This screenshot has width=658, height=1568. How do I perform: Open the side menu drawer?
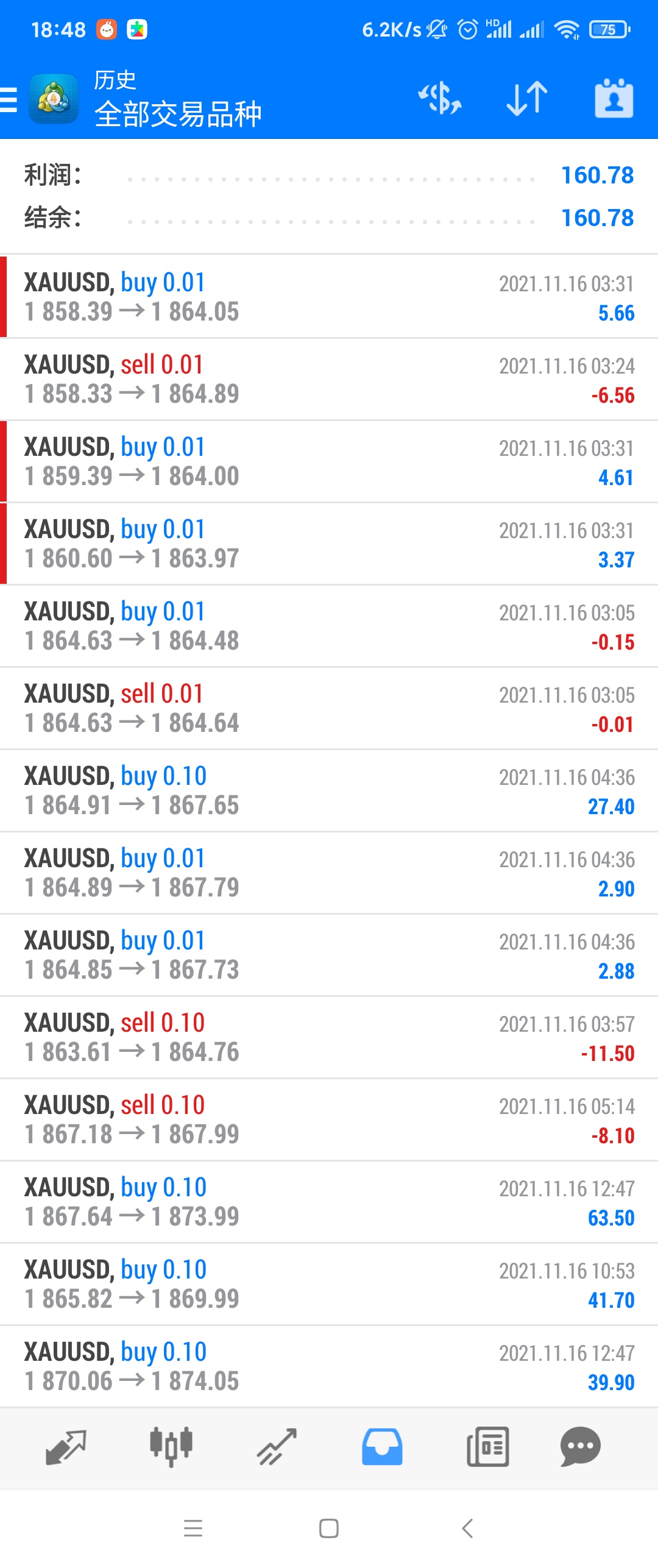(10, 99)
